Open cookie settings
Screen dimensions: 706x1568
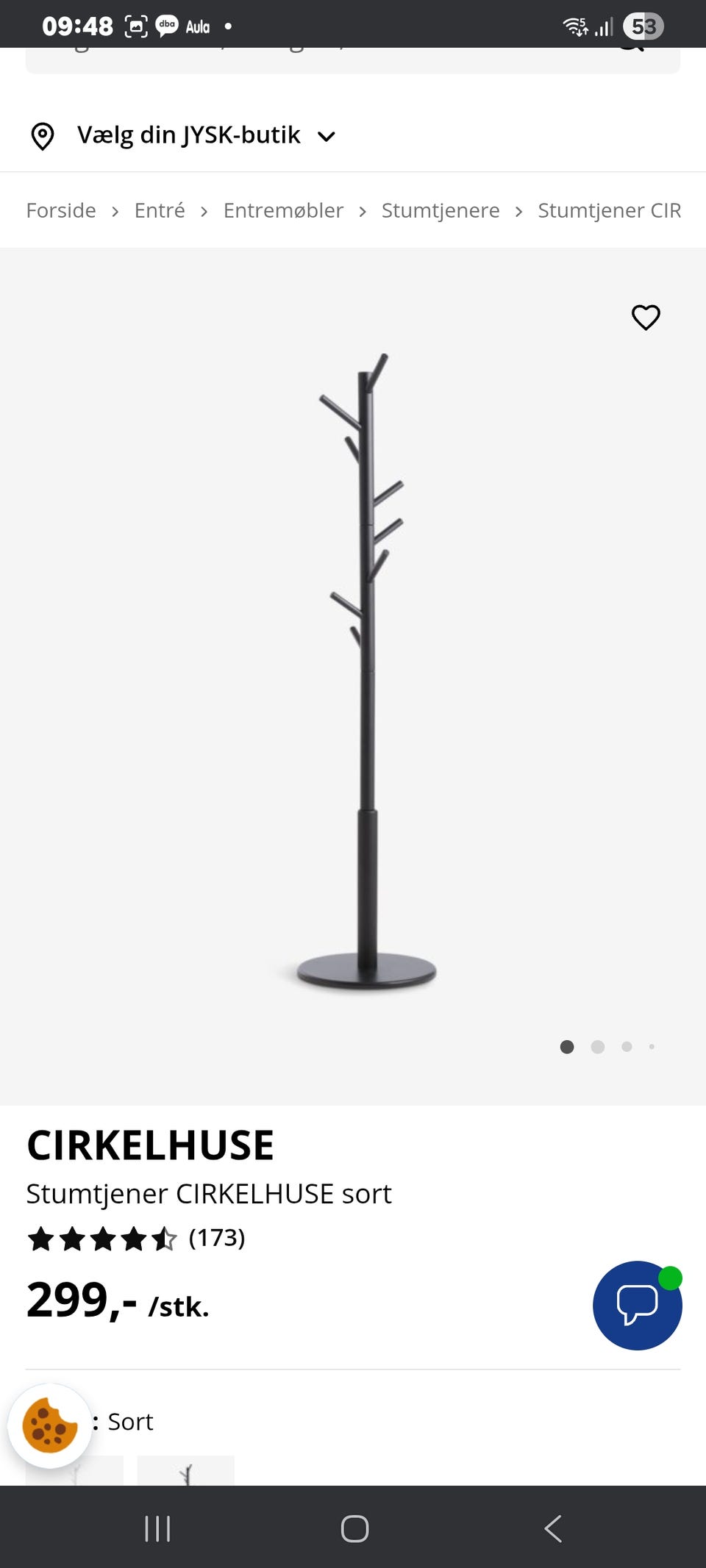click(49, 1425)
